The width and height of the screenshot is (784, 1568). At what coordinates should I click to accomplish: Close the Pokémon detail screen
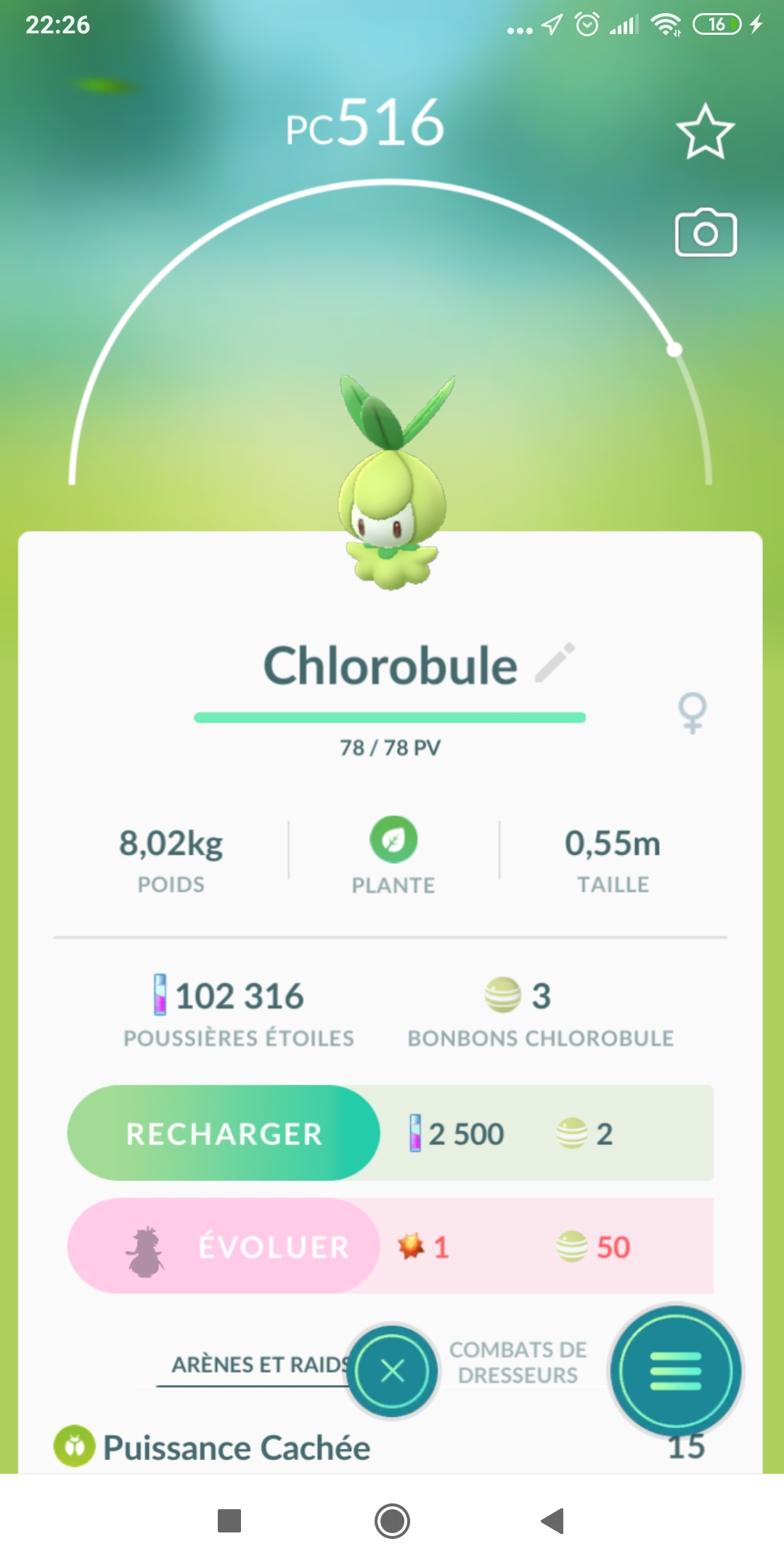[x=393, y=1371]
